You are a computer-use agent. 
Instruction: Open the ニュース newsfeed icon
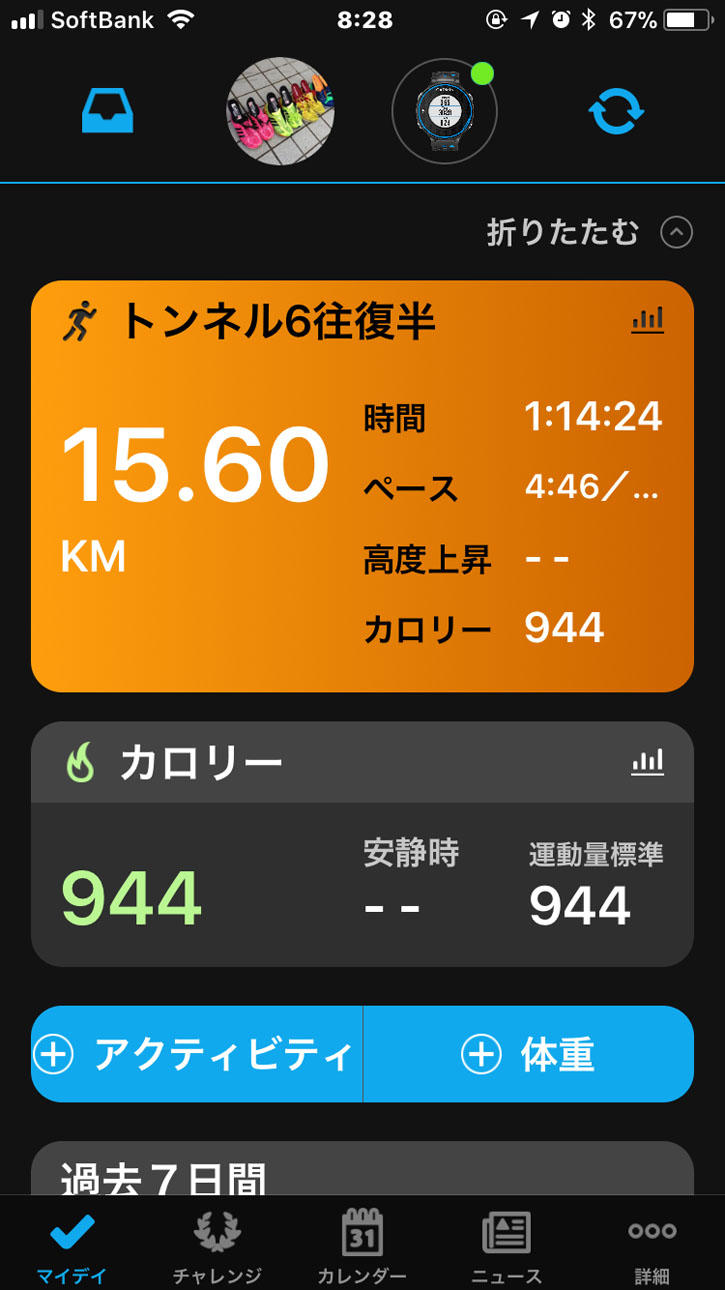(507, 1234)
